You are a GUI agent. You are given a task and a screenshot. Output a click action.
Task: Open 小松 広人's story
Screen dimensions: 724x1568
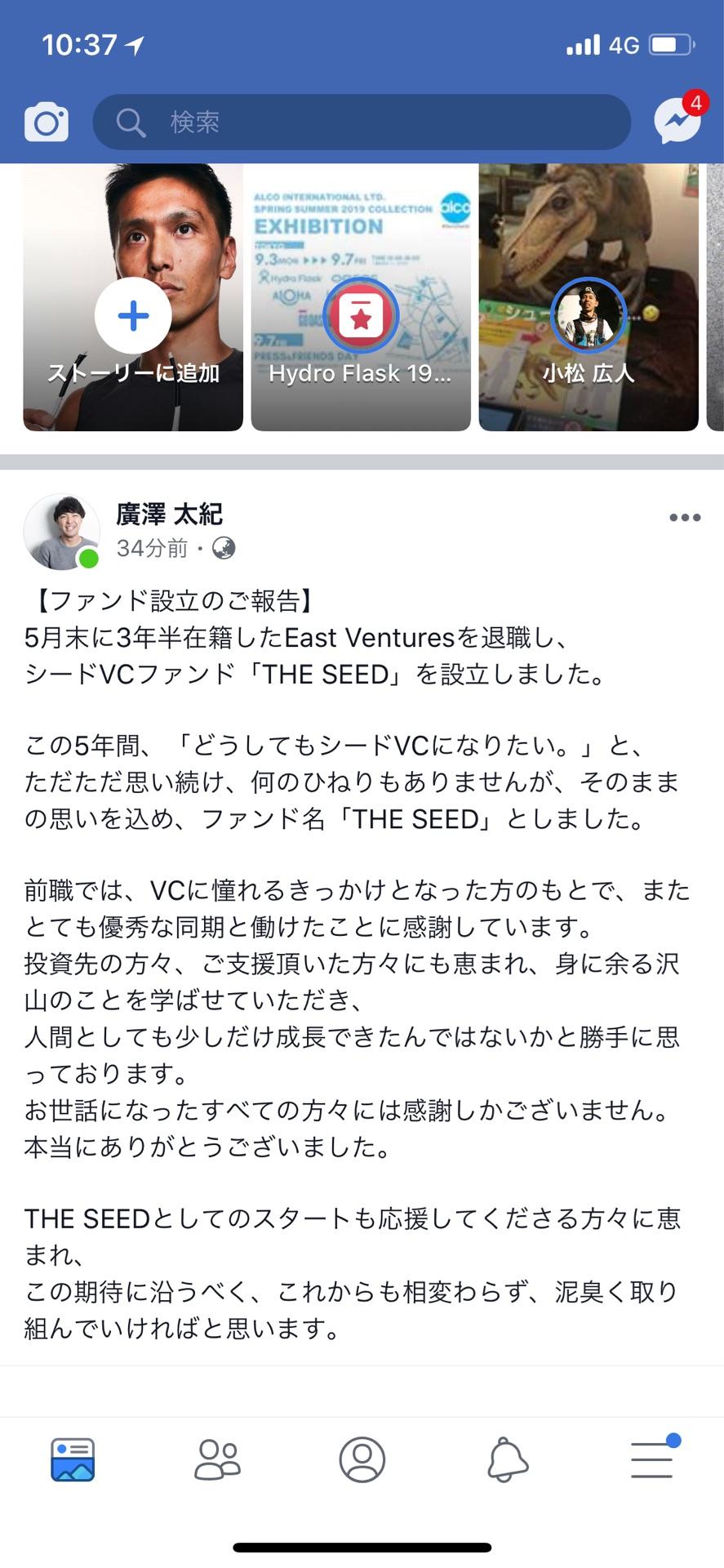[x=589, y=298]
